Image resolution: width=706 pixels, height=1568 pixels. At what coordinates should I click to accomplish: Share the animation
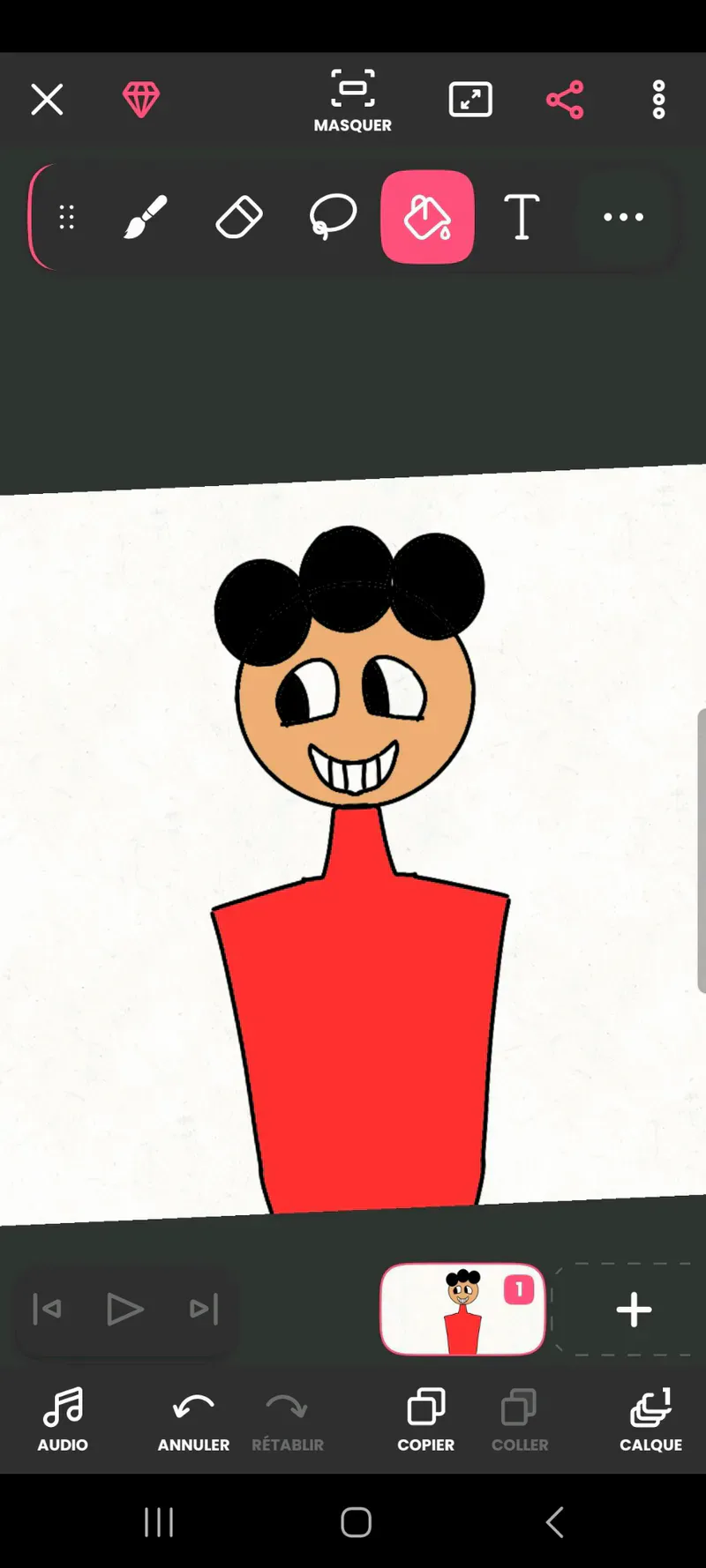coord(565,100)
